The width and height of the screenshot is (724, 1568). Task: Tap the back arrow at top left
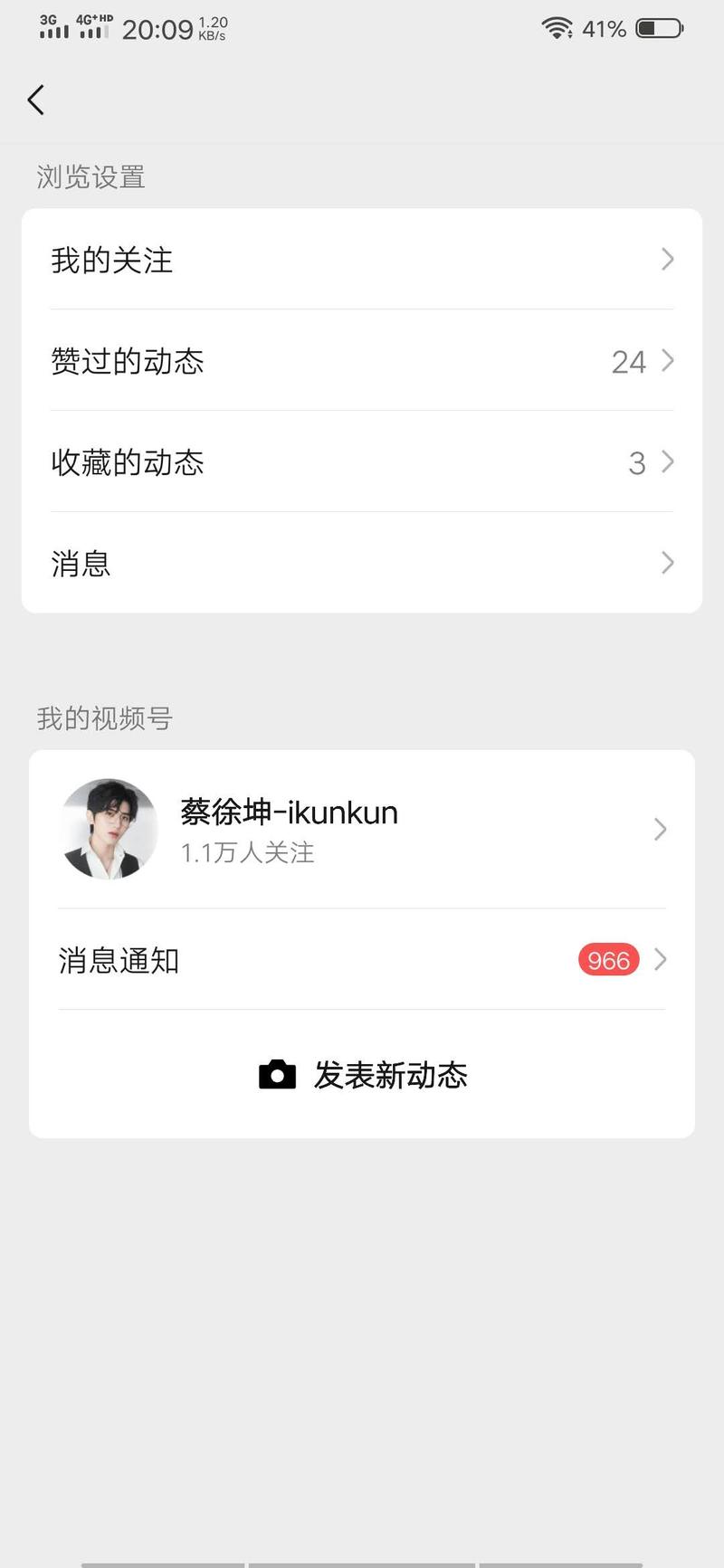click(36, 100)
